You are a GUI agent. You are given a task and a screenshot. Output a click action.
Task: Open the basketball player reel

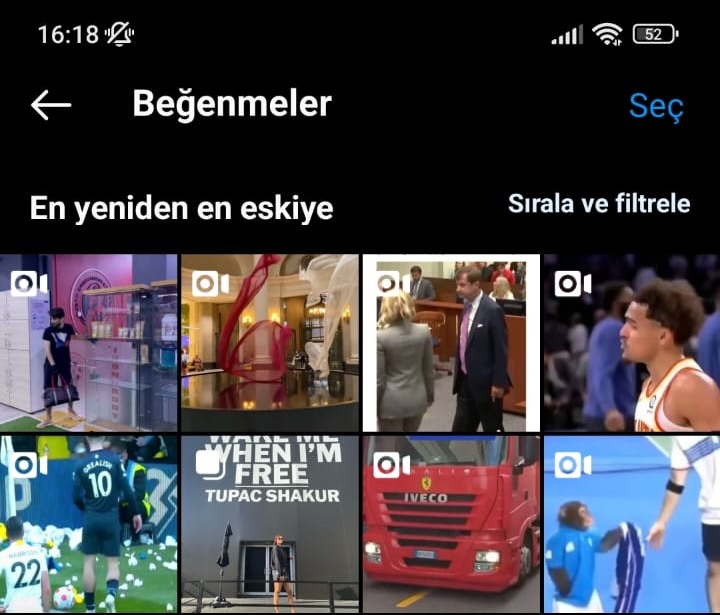632,342
